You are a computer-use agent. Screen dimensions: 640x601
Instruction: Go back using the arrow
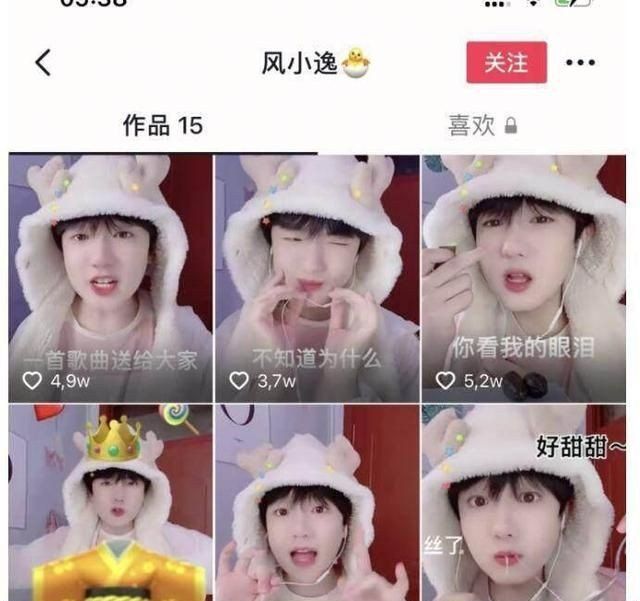coord(43,63)
